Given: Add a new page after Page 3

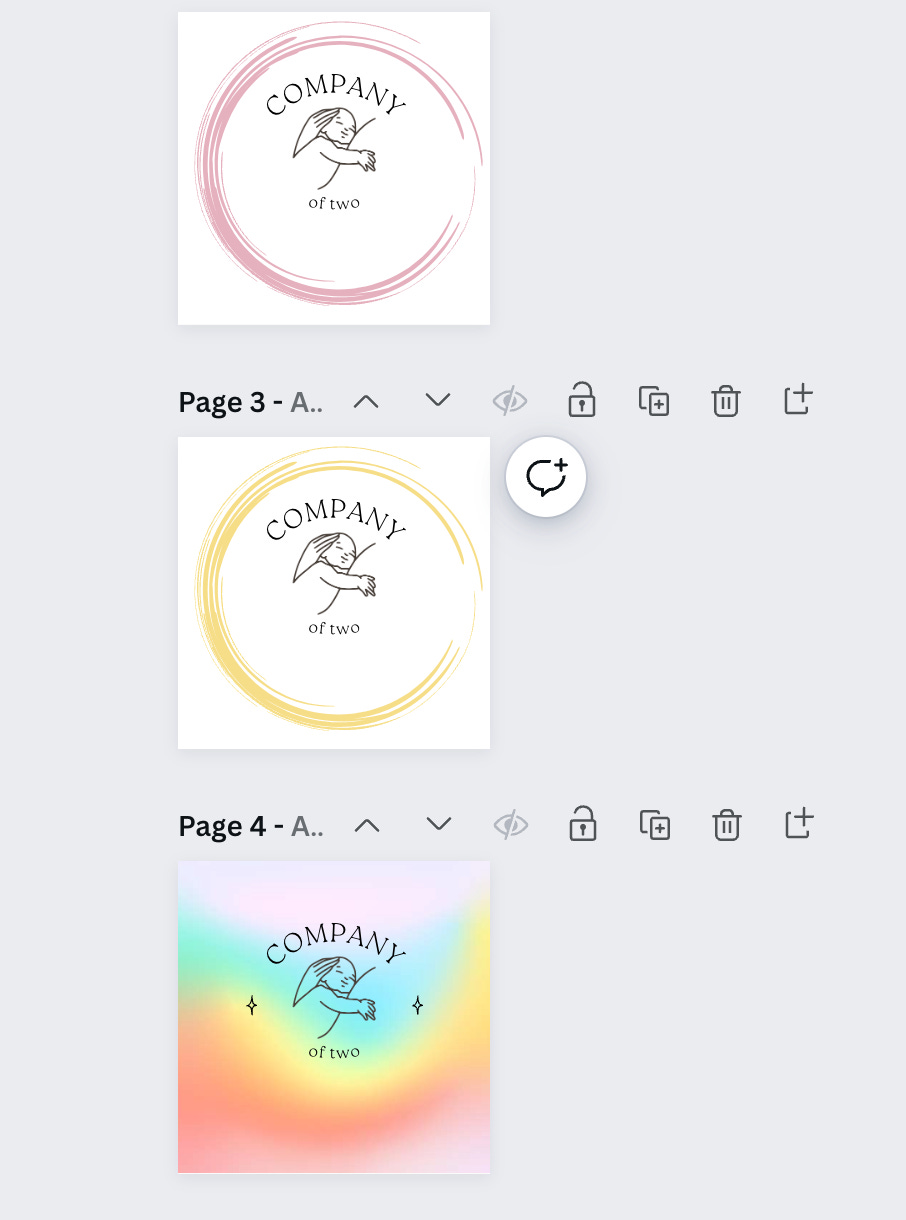Looking at the screenshot, I should pyautogui.click(x=798, y=401).
